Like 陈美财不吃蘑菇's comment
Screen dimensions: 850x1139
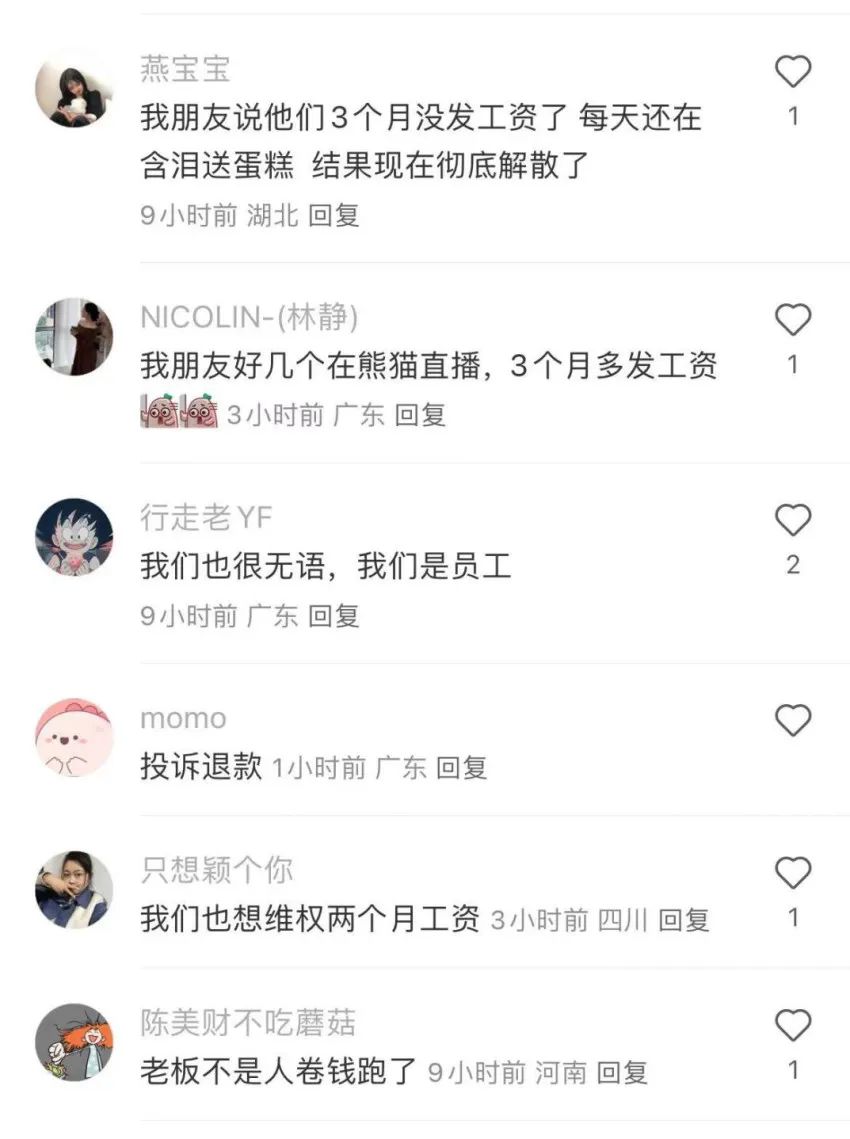[x=793, y=1026]
